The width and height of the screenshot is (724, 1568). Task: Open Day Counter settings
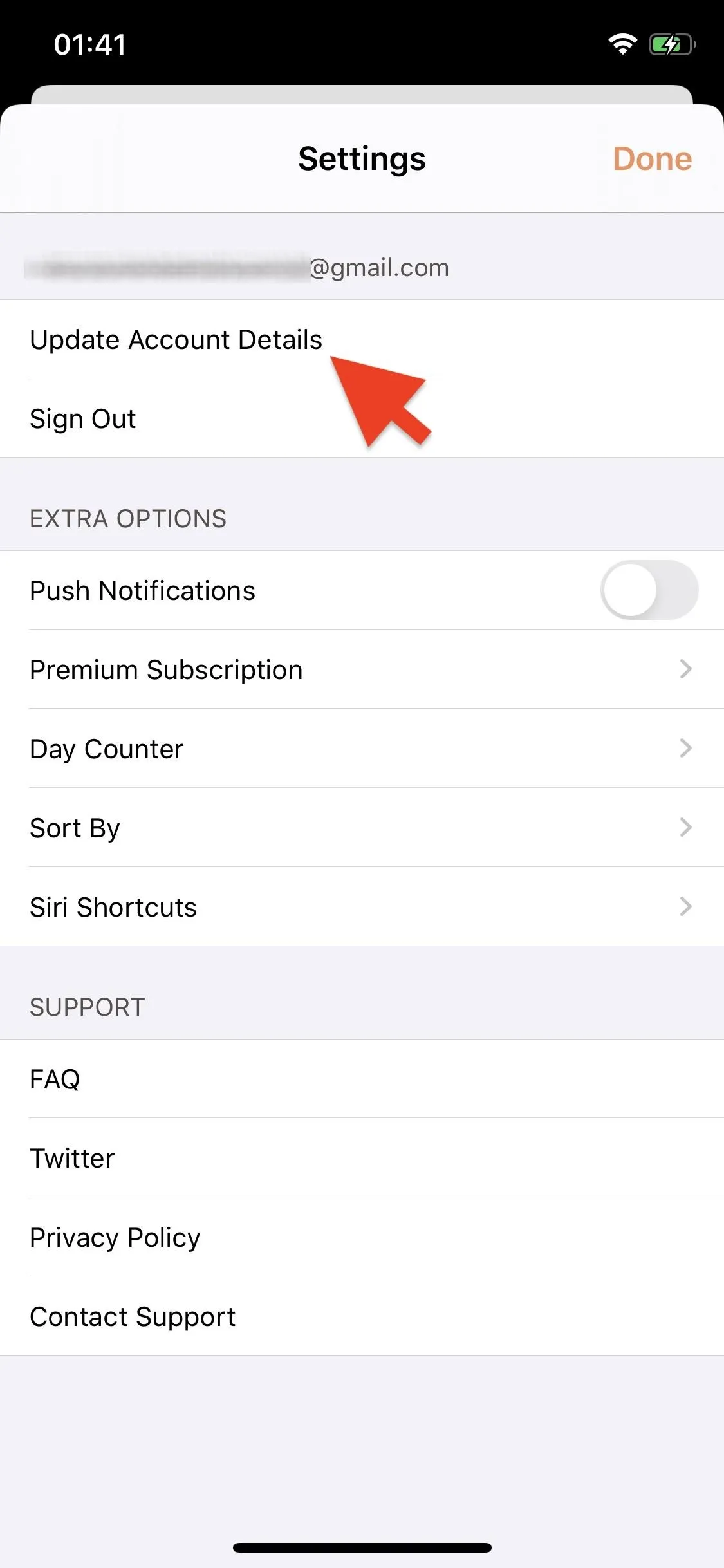(x=362, y=749)
